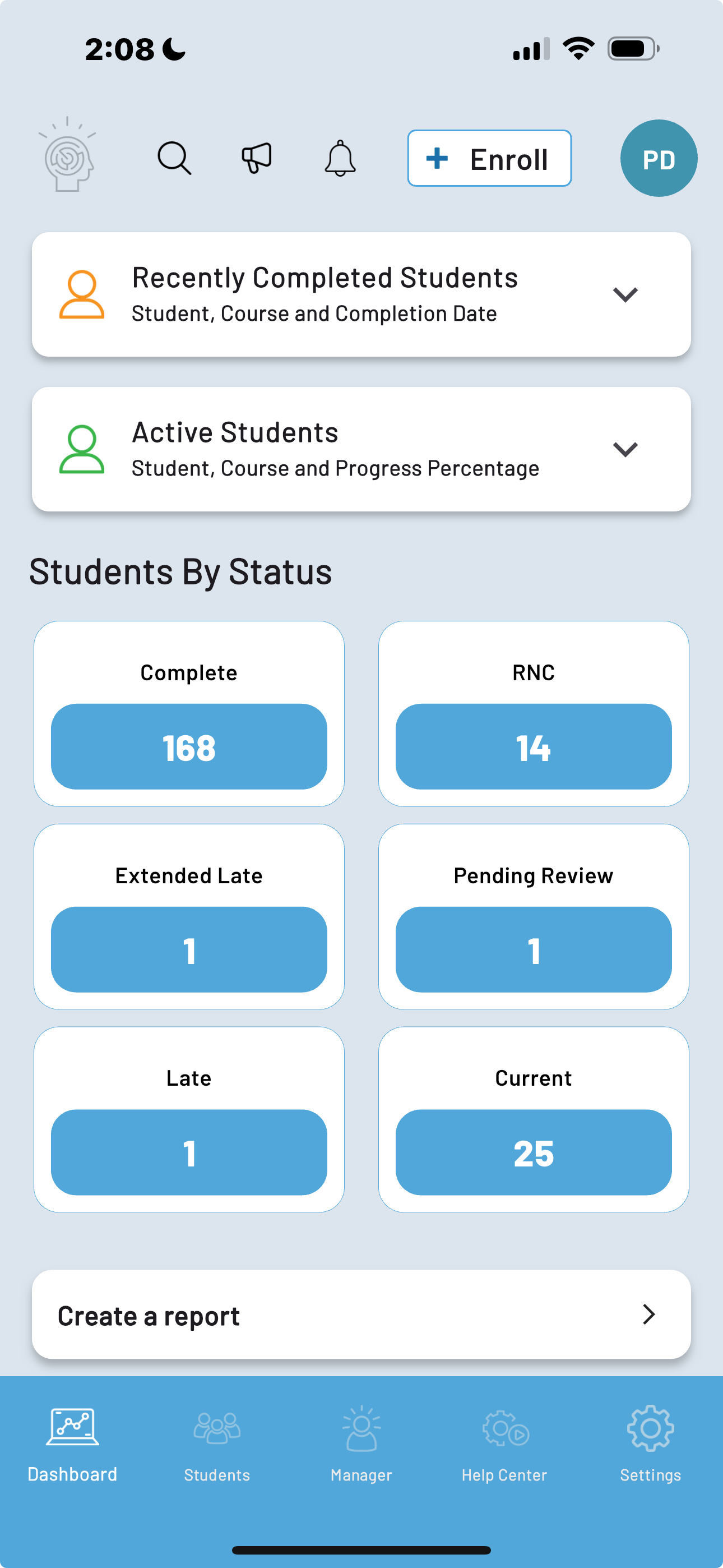Tap the Enroll button
Viewport: 723px width, 1568px height.
[489, 158]
